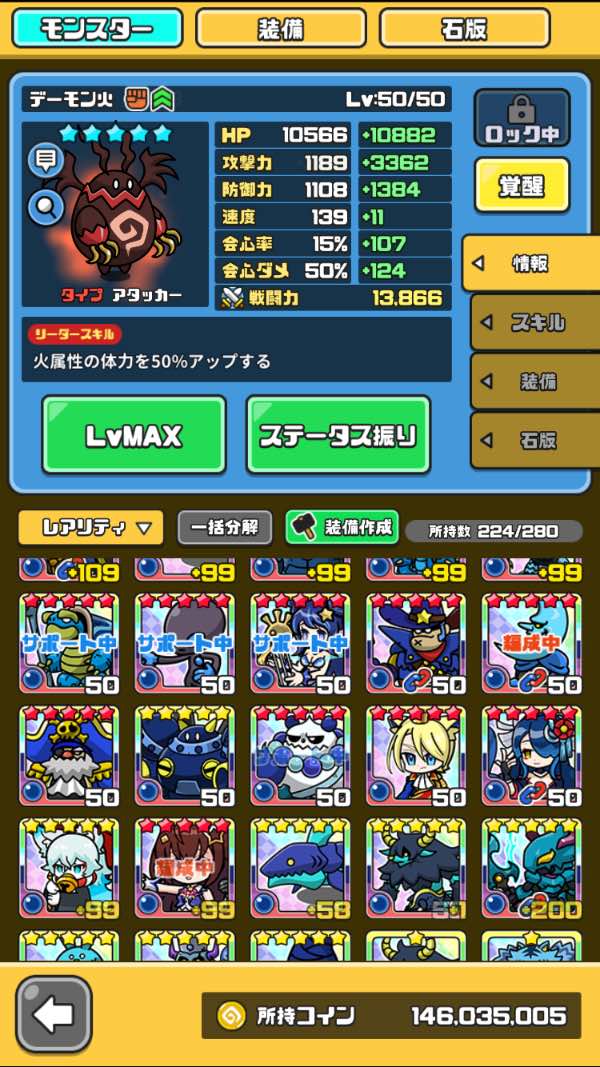The height and width of the screenshot is (1067, 600).
Task: Go back with the arrow button
Action: (53, 1014)
